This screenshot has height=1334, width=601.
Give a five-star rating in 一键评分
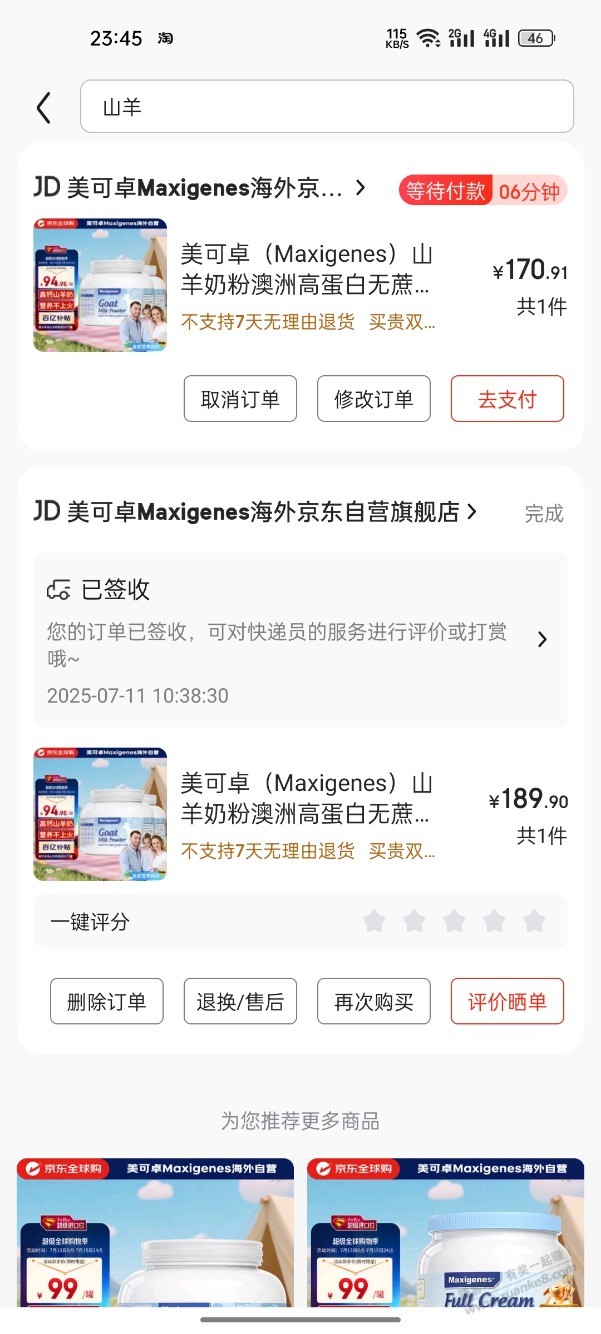(x=534, y=921)
